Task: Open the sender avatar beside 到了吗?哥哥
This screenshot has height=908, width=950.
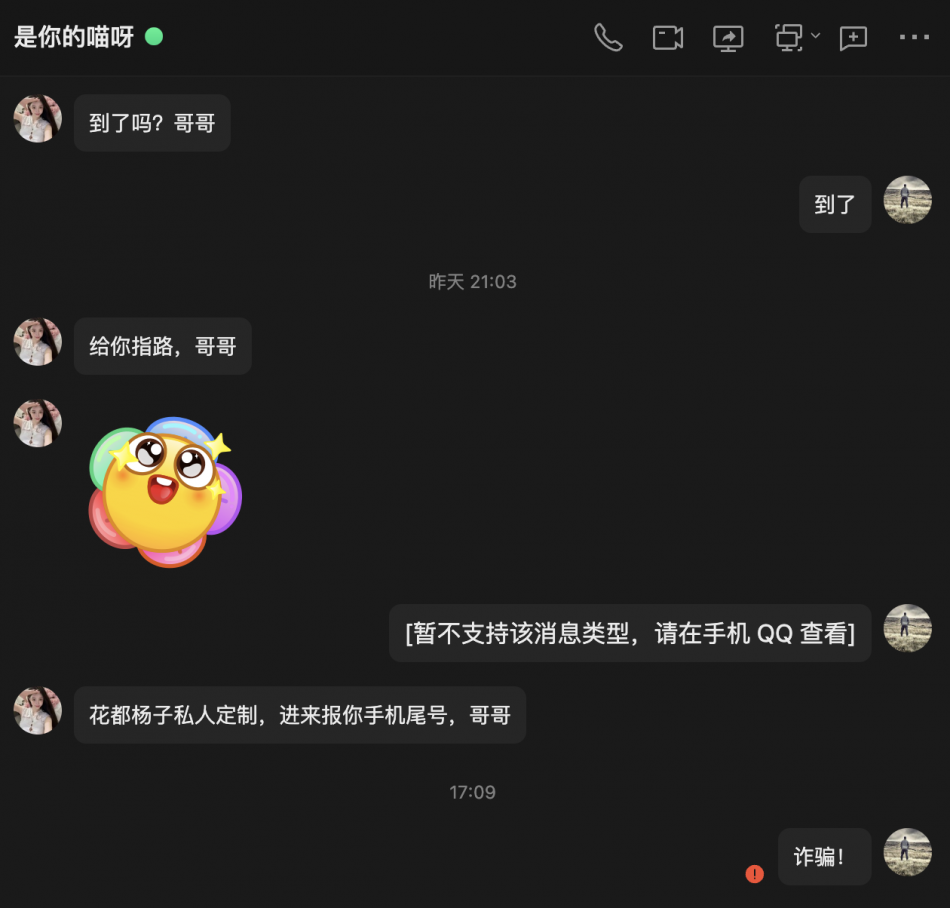Action: (x=38, y=119)
